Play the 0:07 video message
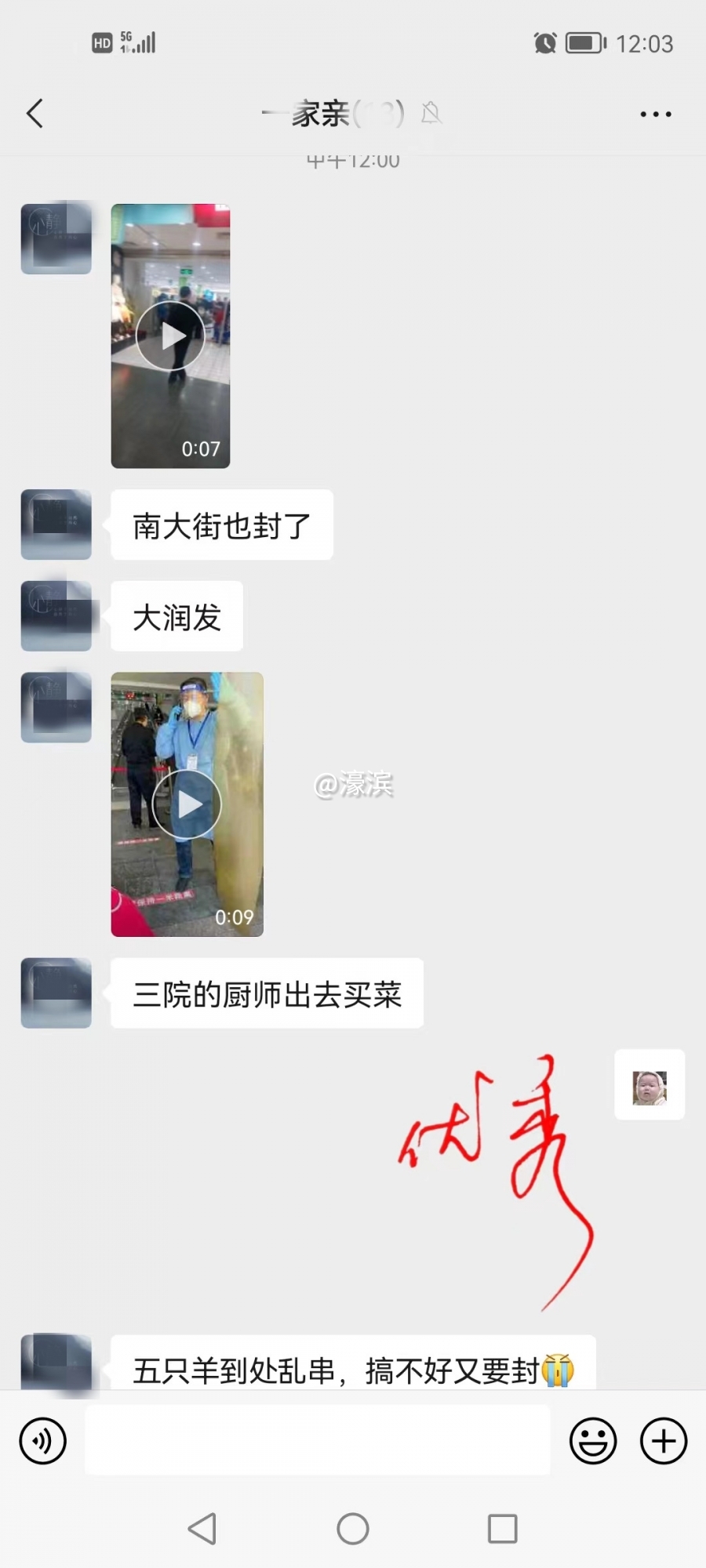706x1568 pixels. tap(170, 336)
